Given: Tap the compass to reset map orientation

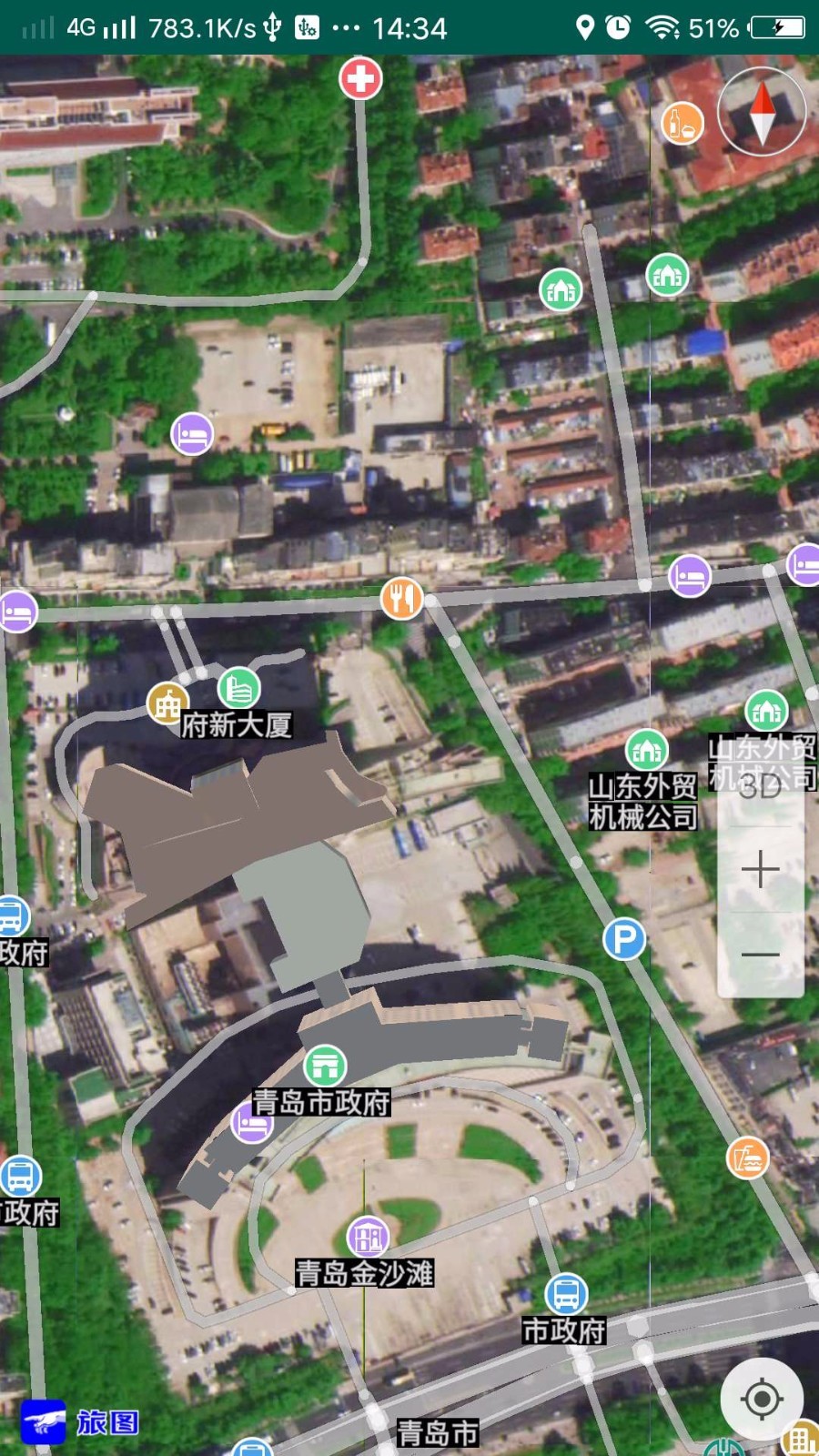Looking at the screenshot, I should 762,114.
